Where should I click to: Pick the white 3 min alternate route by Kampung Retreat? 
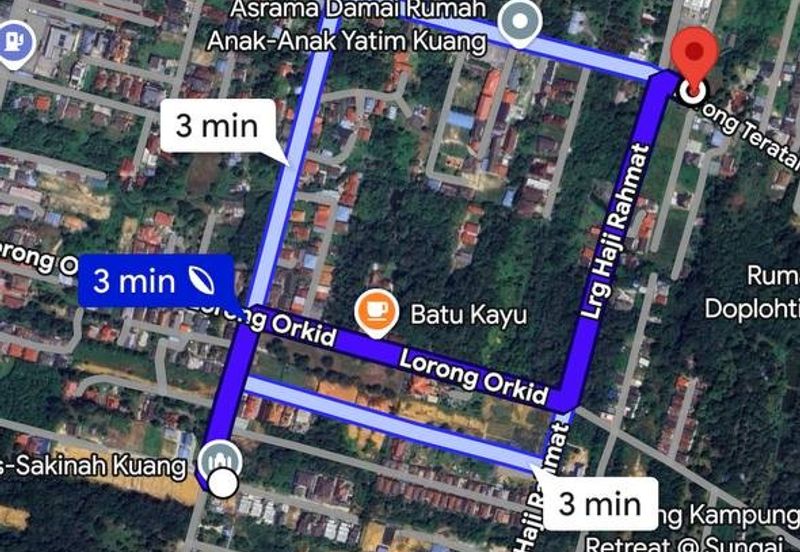(598, 503)
